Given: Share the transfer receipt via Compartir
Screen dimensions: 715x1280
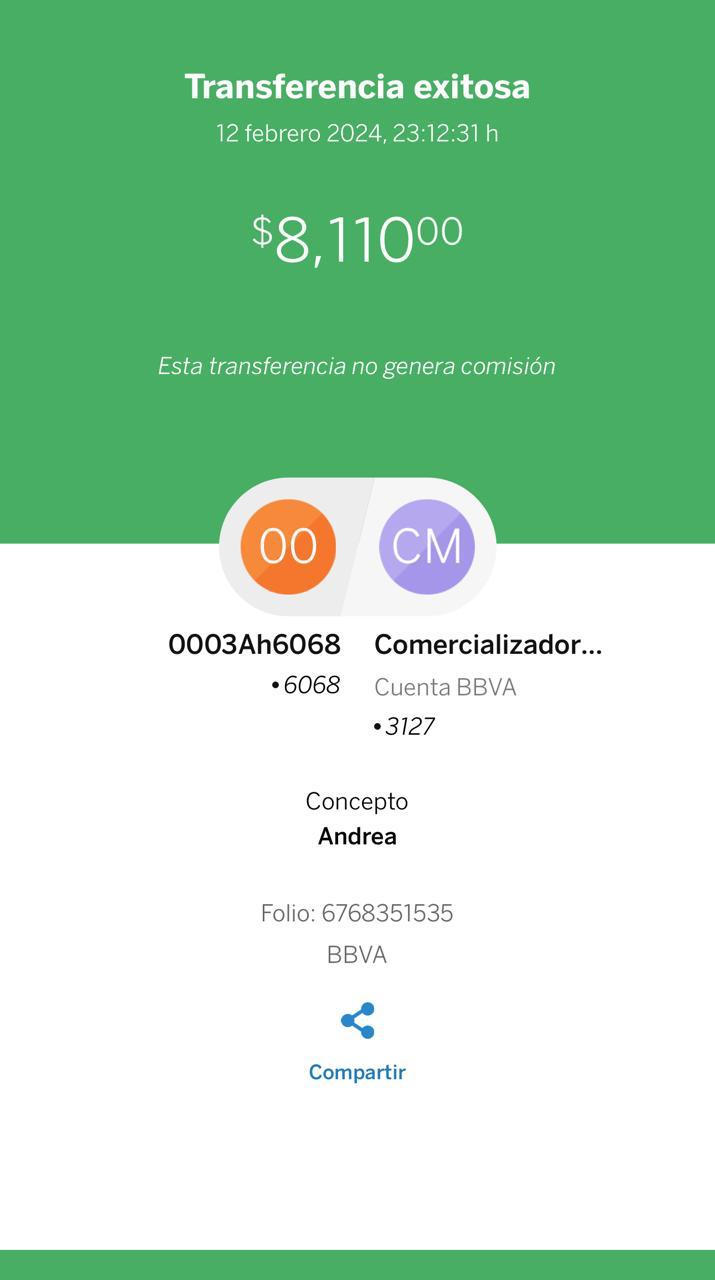Looking at the screenshot, I should point(357,1043).
